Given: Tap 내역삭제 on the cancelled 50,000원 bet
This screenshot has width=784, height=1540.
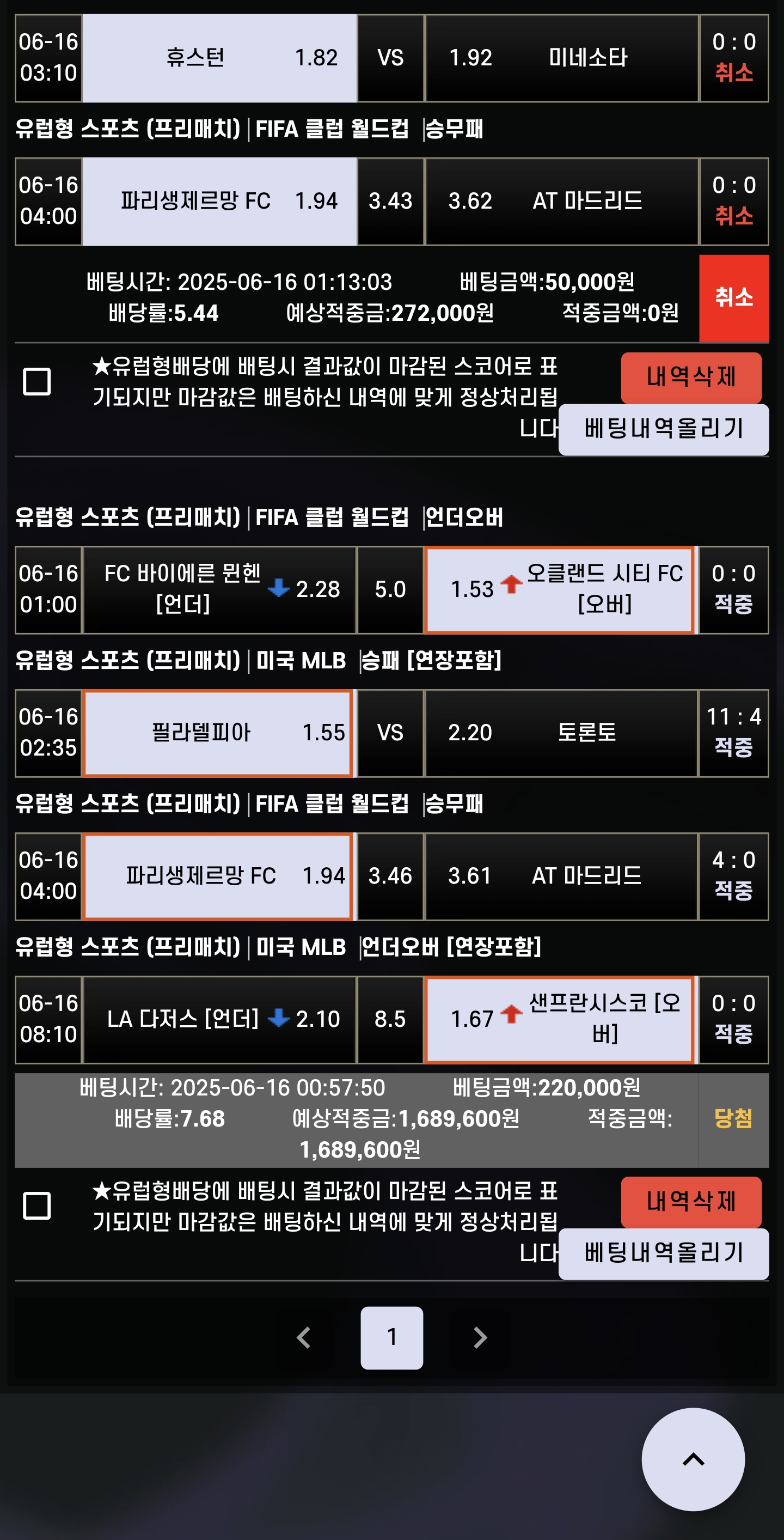Looking at the screenshot, I should [x=691, y=377].
